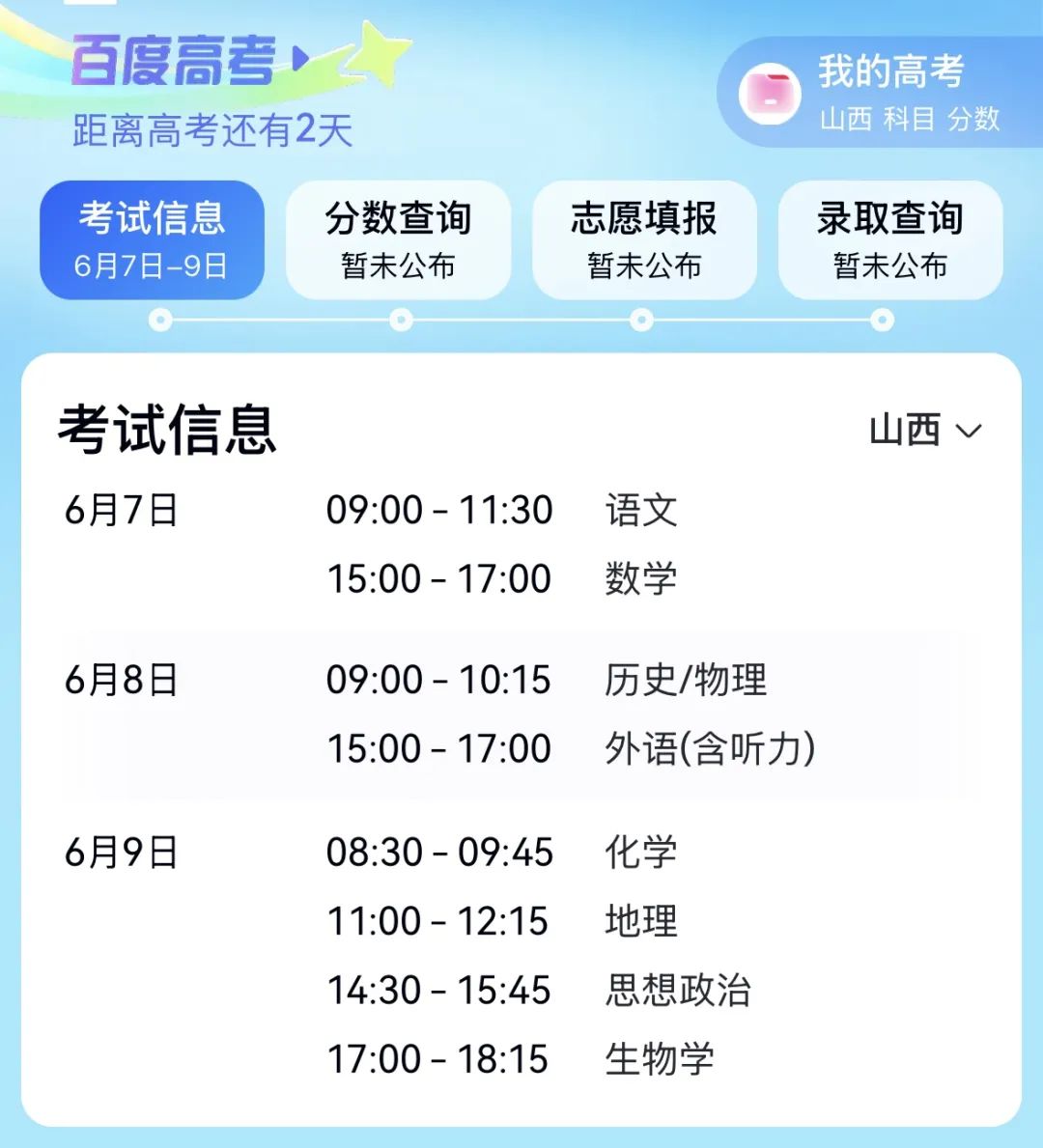Screen dimensions: 1043x1148
Task: Select the 录取查询 tab
Action: pyautogui.click(x=888, y=240)
